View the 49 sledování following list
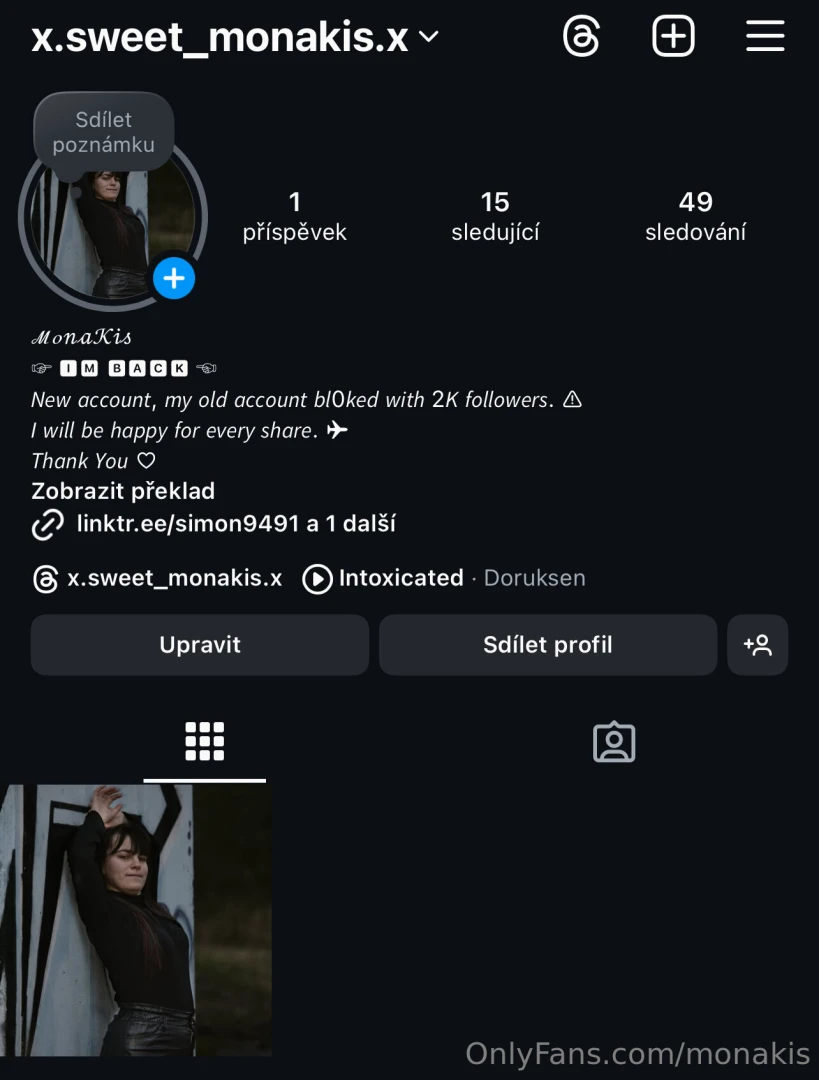Image resolution: width=819 pixels, height=1080 pixels. [695, 217]
